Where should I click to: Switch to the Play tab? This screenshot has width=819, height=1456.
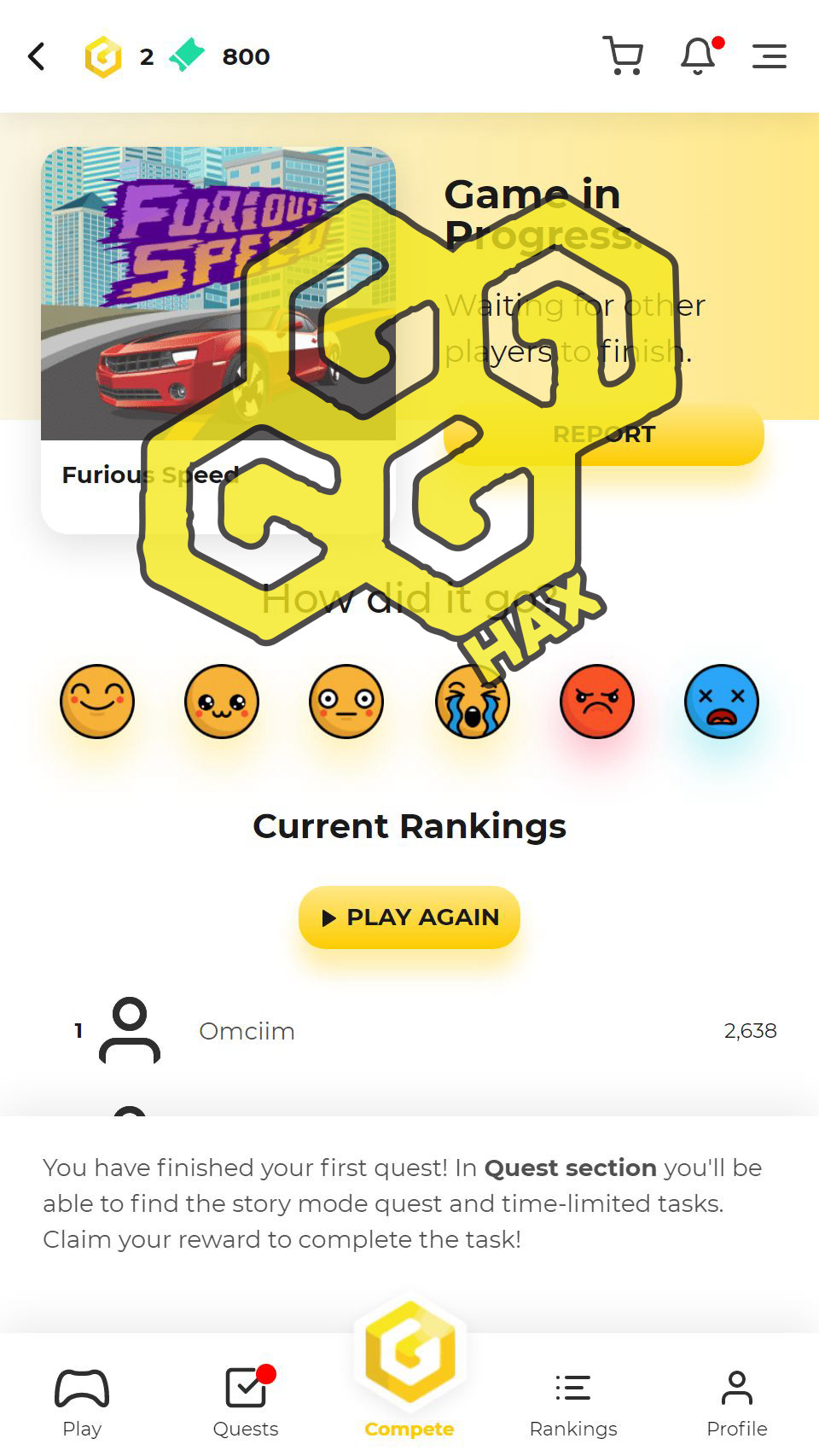coord(82,1403)
